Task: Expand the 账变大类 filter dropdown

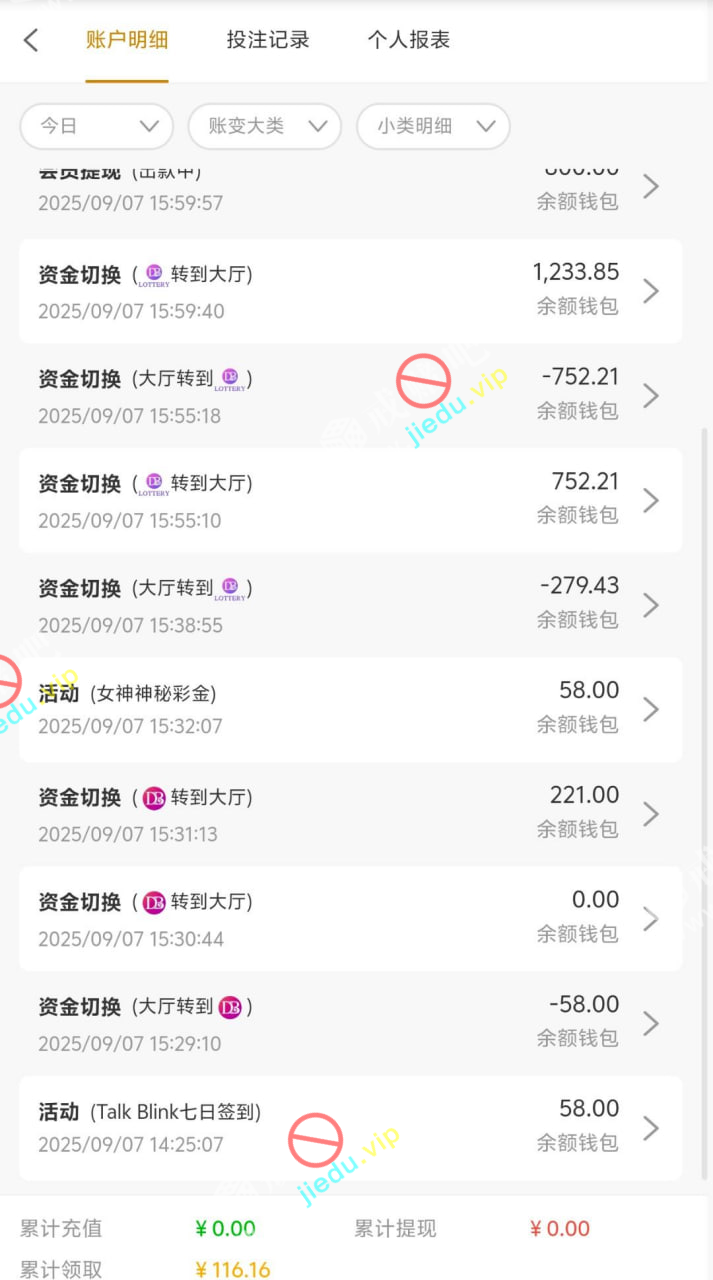Action: click(x=265, y=126)
